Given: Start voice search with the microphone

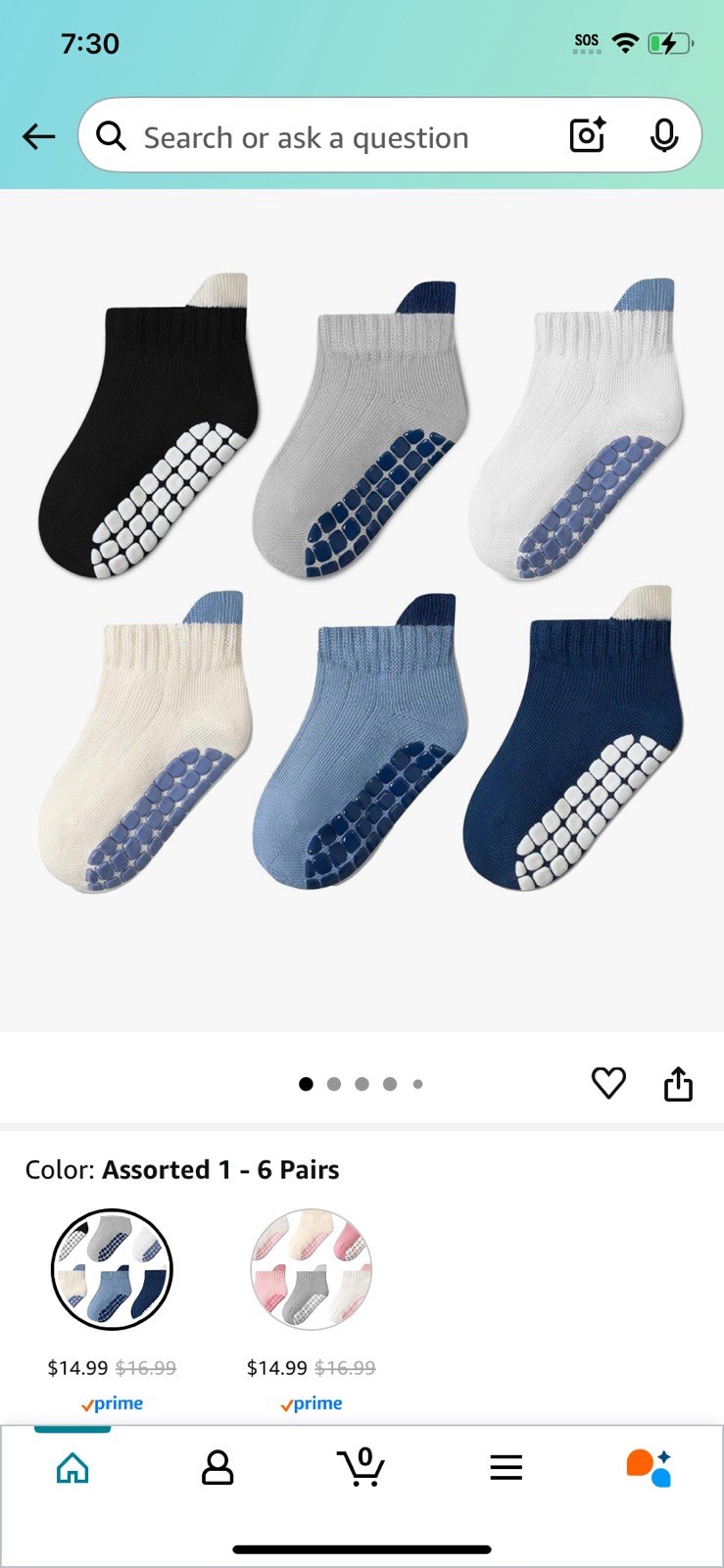Looking at the screenshot, I should click(664, 135).
